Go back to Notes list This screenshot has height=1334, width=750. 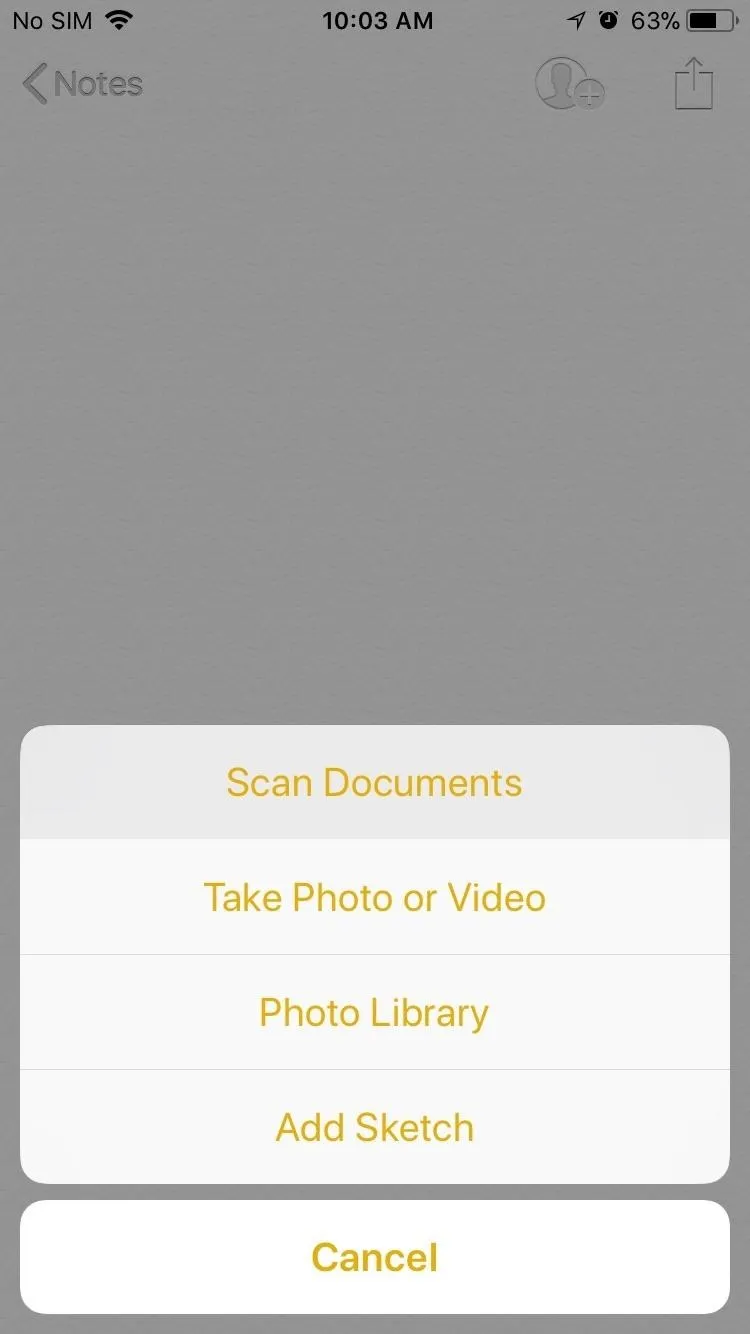[83, 84]
